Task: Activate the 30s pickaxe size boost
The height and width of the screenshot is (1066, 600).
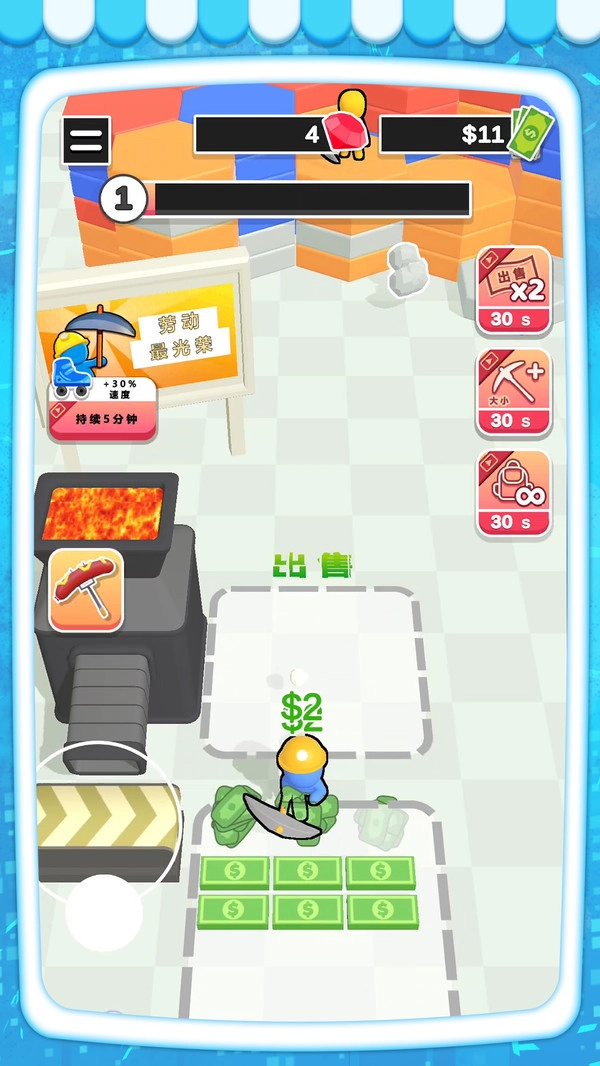Action: 514,392
